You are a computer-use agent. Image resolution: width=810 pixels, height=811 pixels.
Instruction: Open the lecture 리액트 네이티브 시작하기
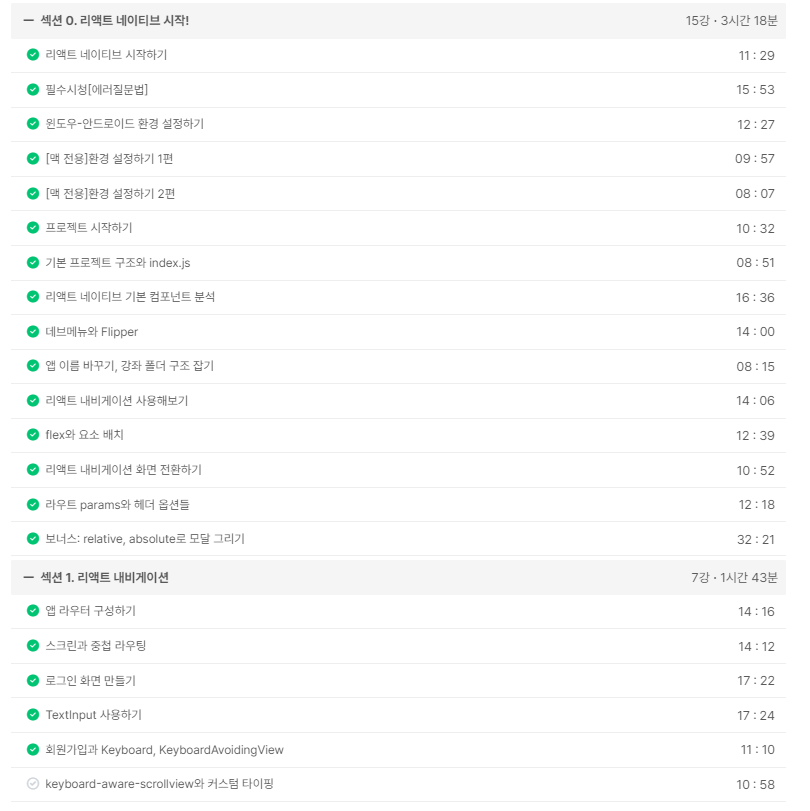[x=106, y=55]
